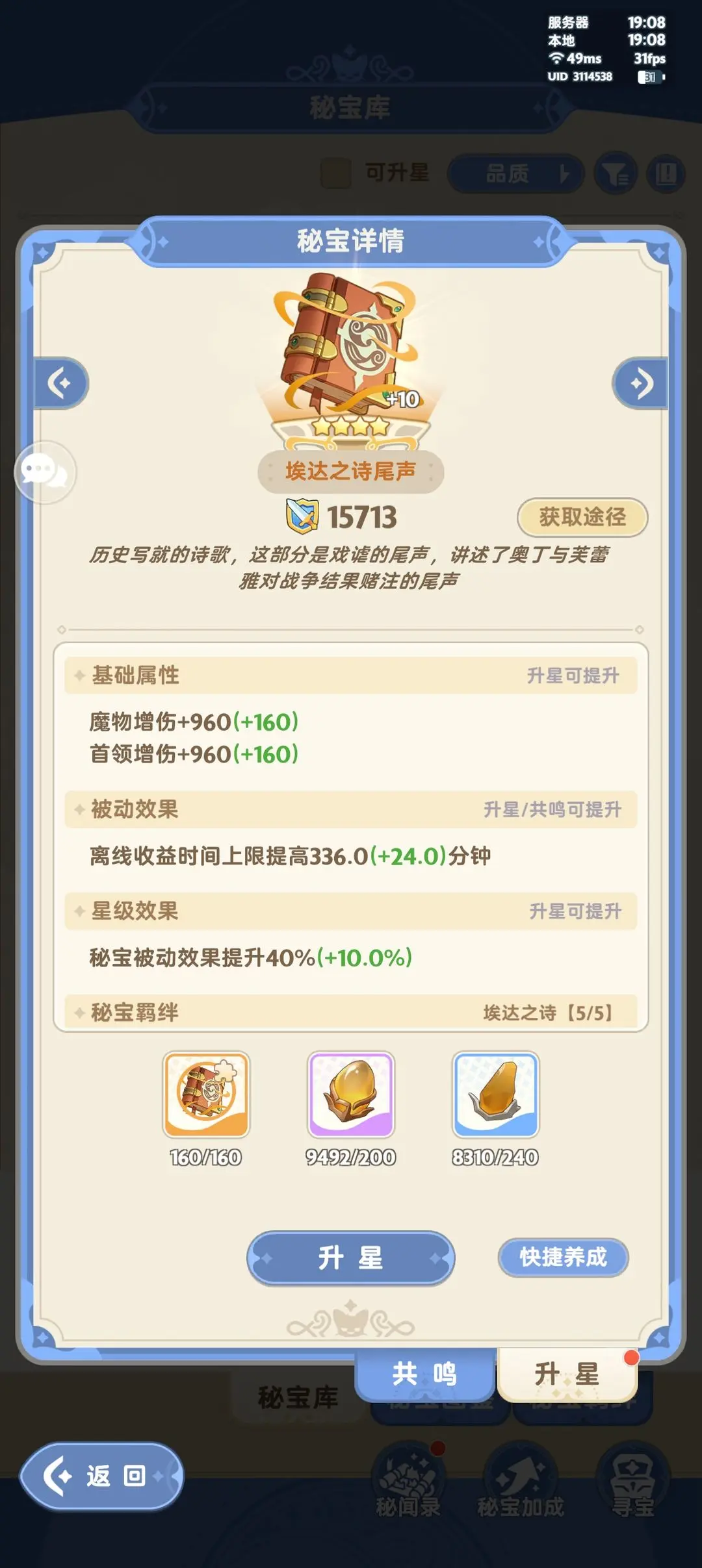The width and height of the screenshot is (702, 1568).
Task: Click the left arrow to view previous treasure
Action: pyautogui.click(x=60, y=383)
